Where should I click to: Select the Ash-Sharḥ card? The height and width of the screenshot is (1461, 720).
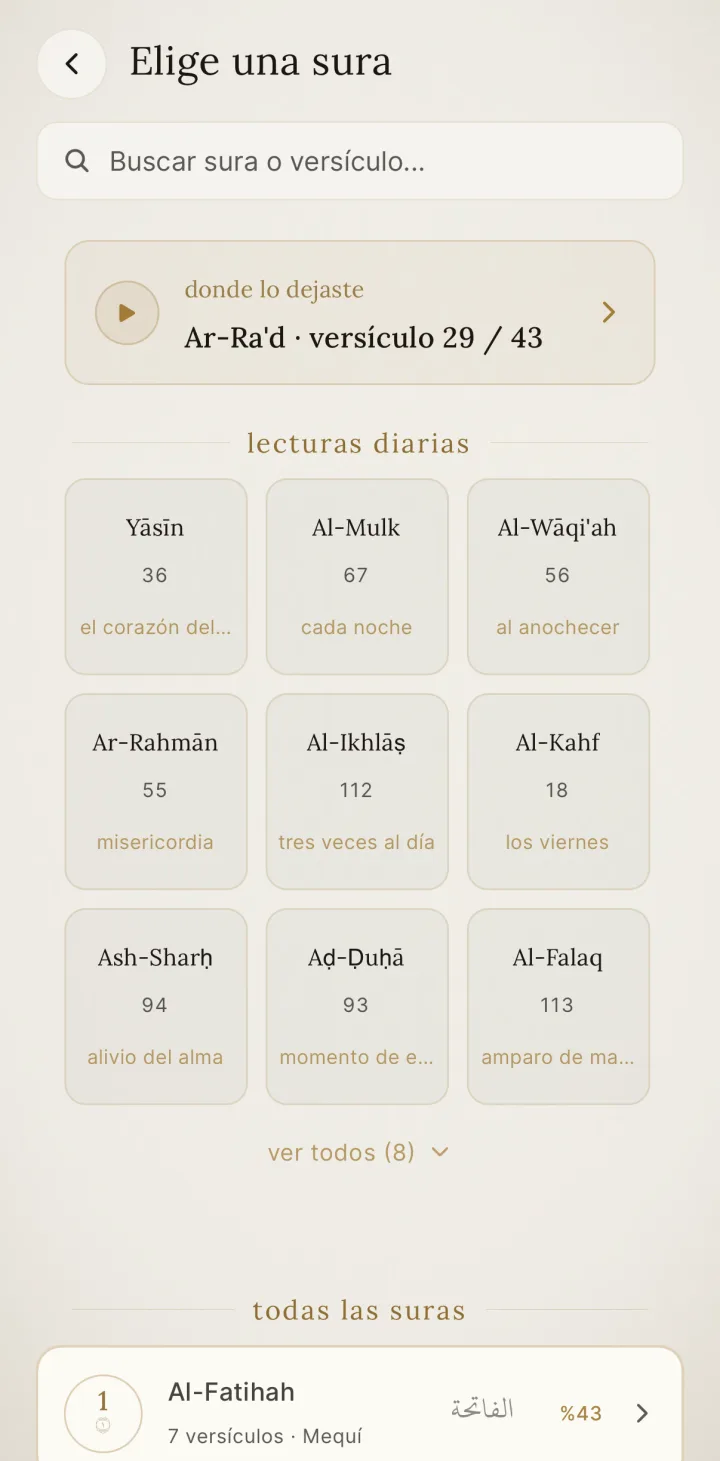(x=156, y=1007)
